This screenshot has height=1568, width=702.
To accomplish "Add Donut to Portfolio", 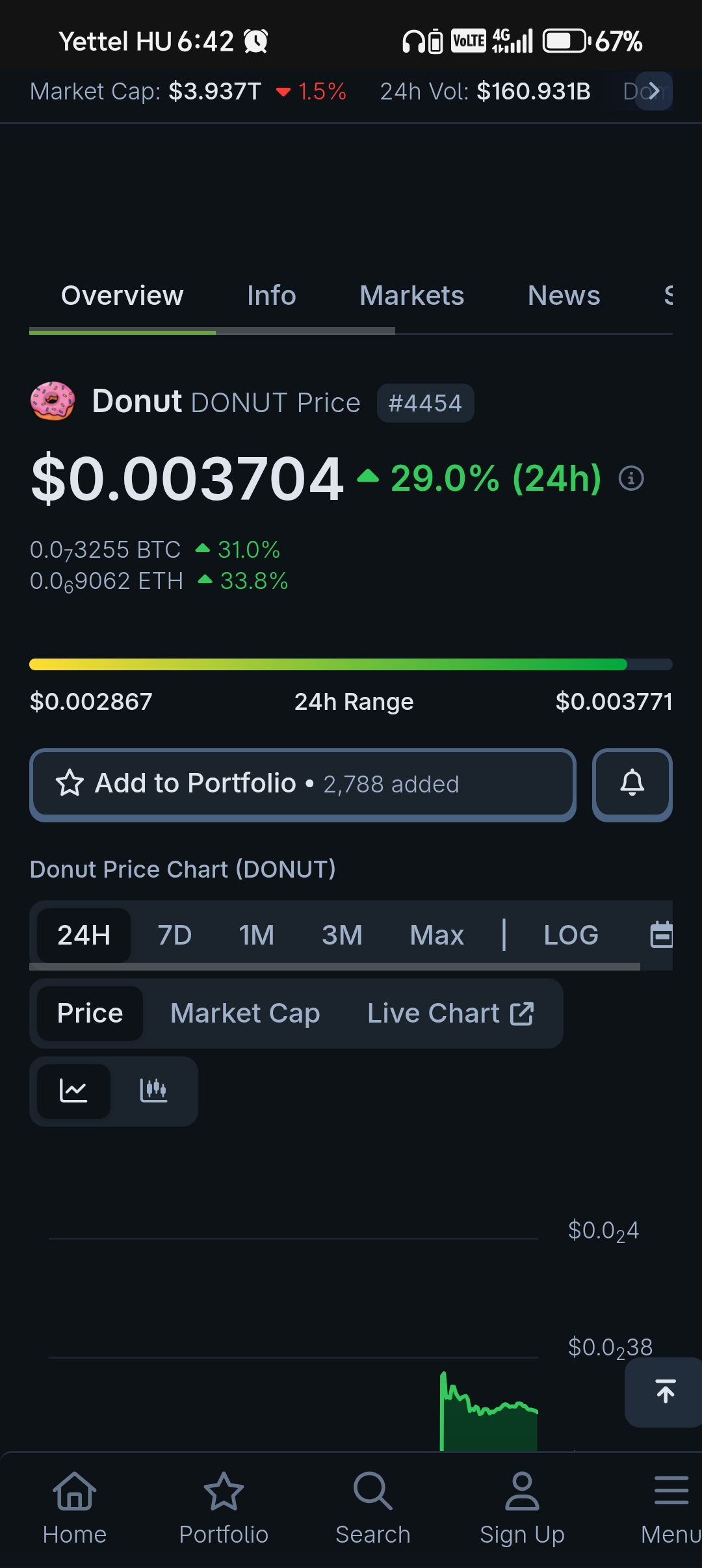I will [302, 784].
